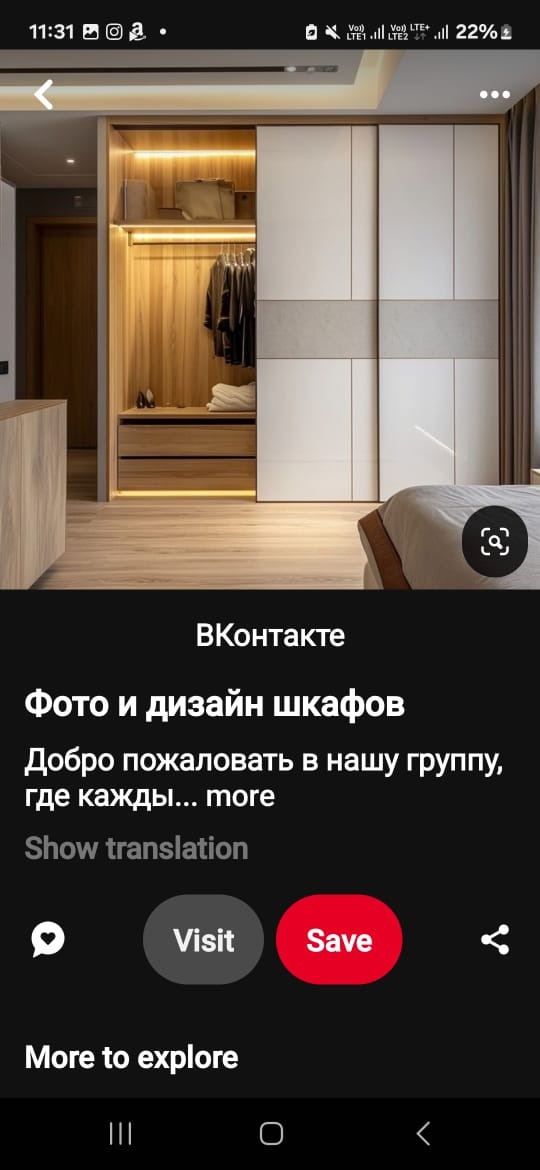Visit the source website

[203, 939]
